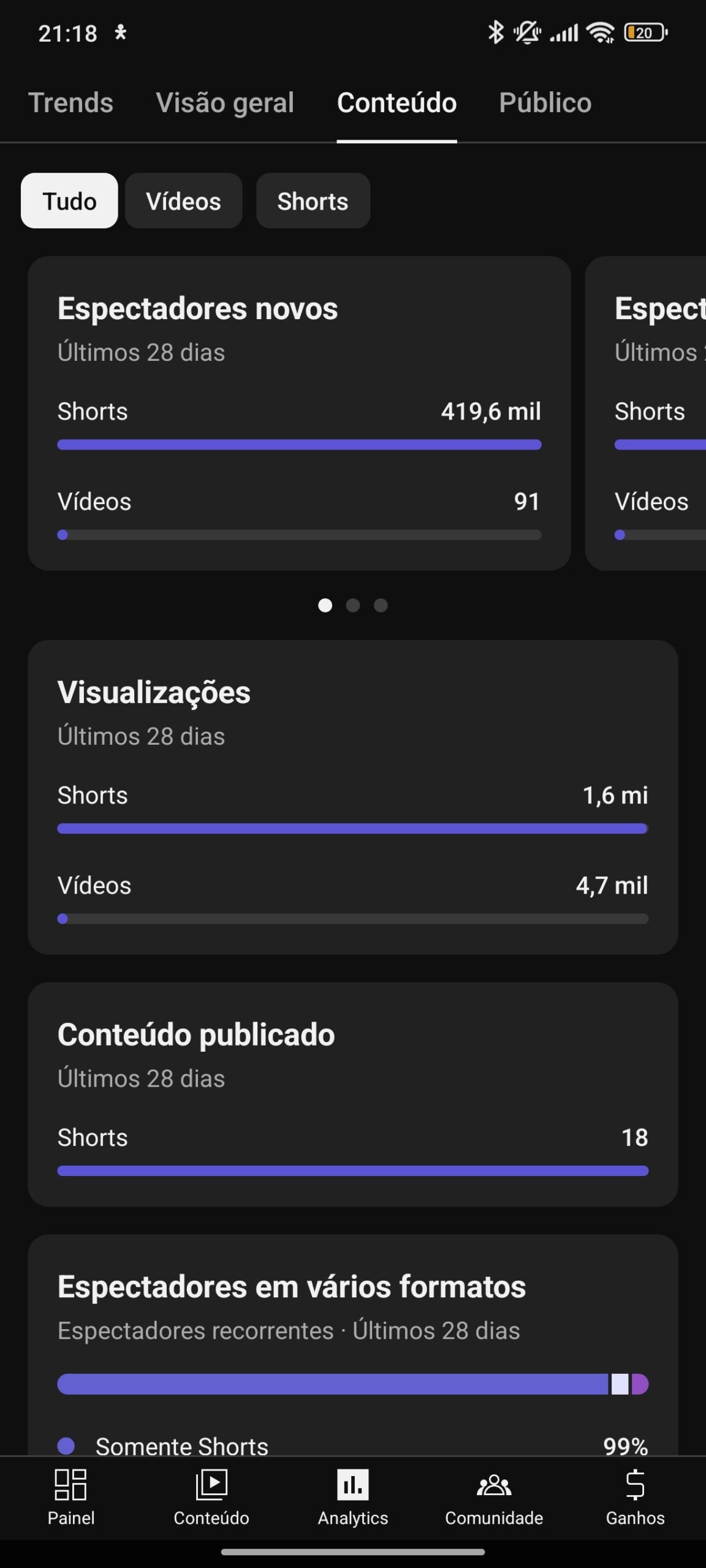Open the Visualizações card
Image resolution: width=706 pixels, height=1568 pixels.
pyautogui.click(x=352, y=797)
